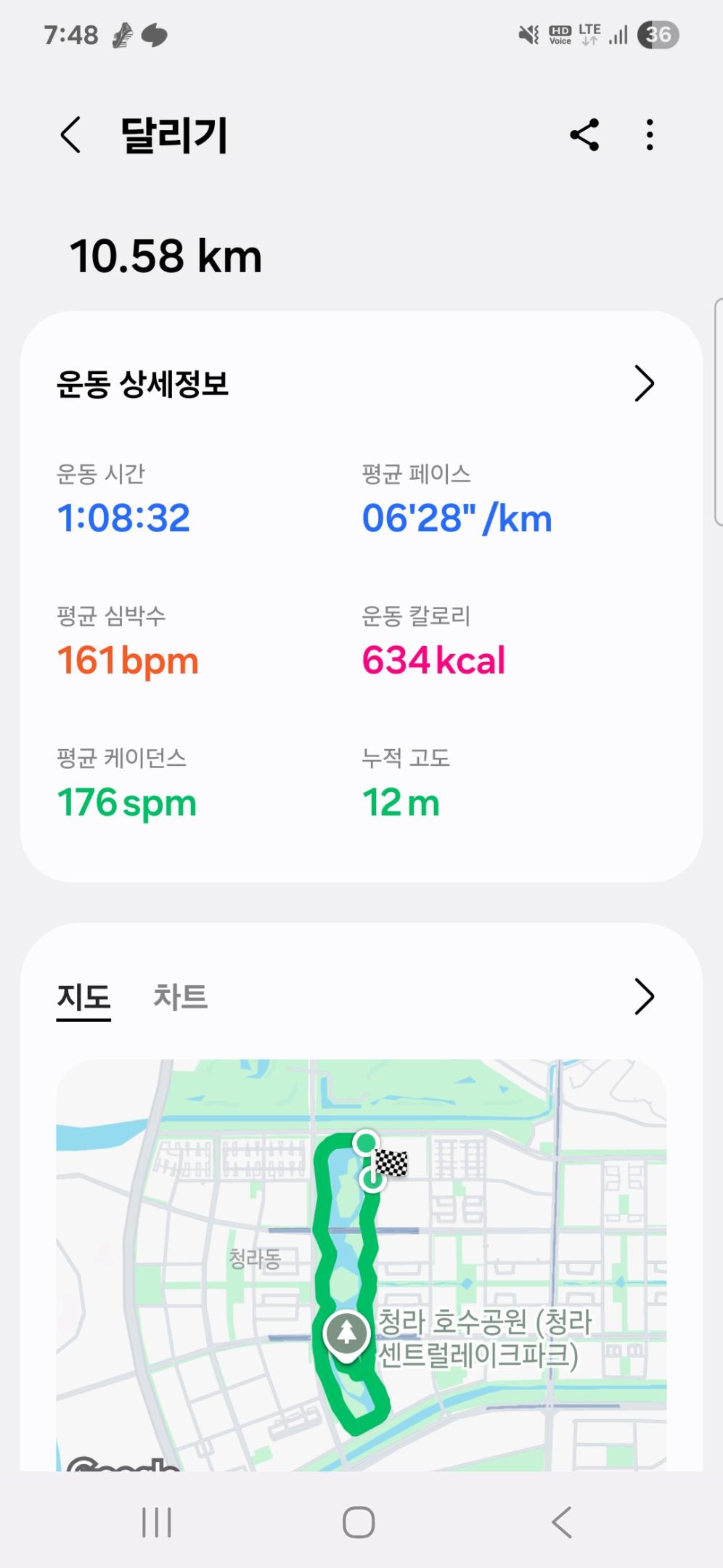This screenshot has width=723, height=1568.
Task: Select the 지도 tab
Action: click(x=83, y=997)
